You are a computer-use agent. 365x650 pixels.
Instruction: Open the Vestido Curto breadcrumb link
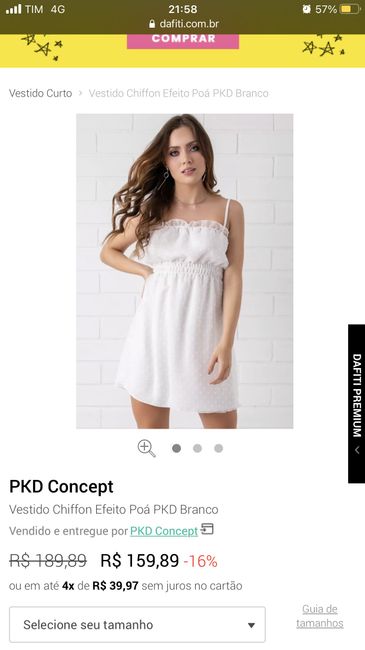click(x=41, y=93)
